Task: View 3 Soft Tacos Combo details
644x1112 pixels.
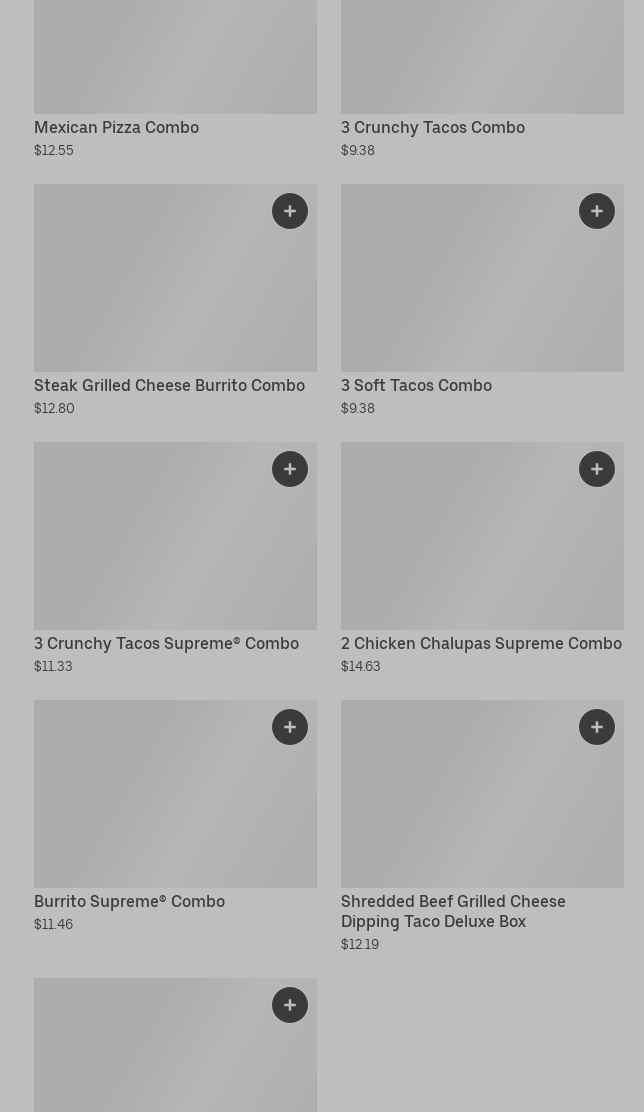Action: 416,385
